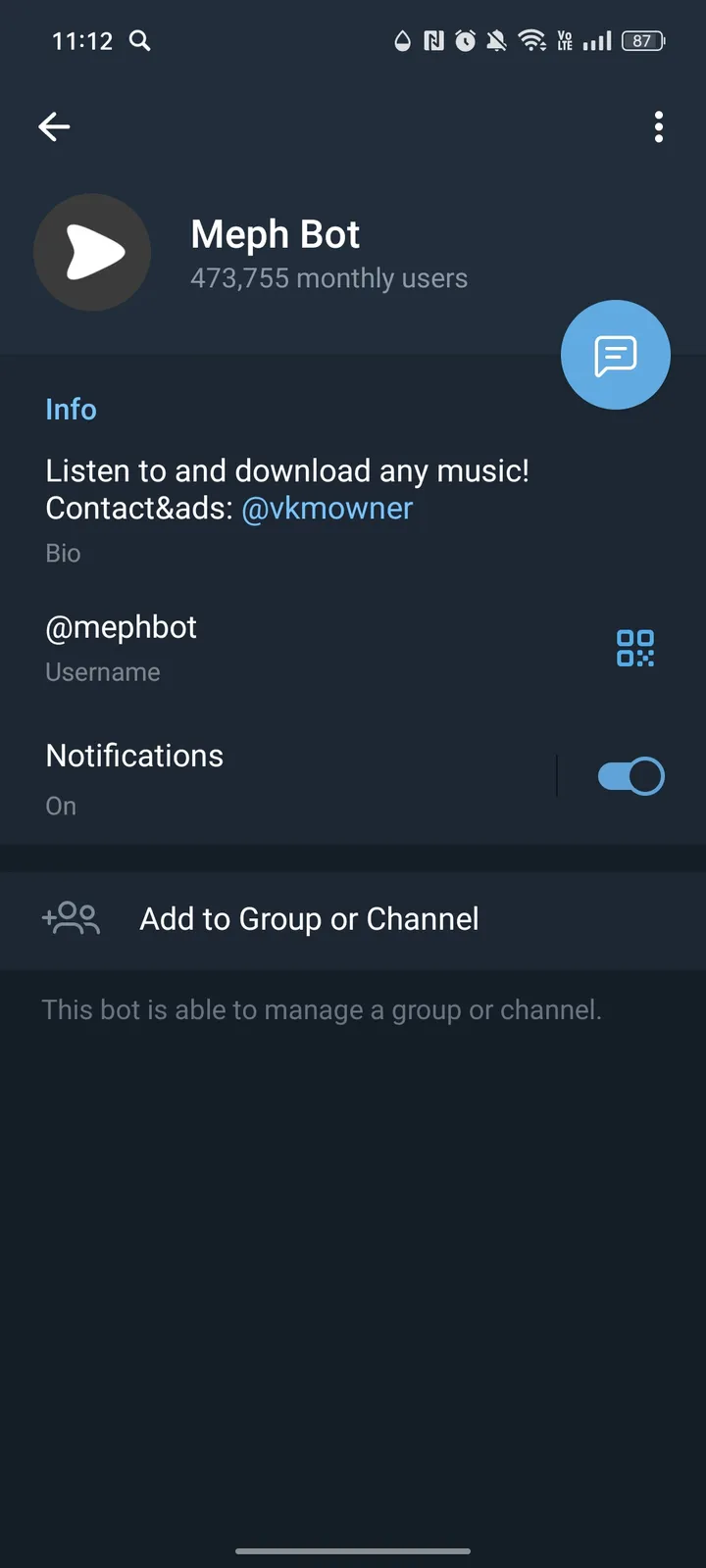Tap the Notifications row to toggle alerts
The width and height of the screenshot is (706, 1568).
click(245, 774)
